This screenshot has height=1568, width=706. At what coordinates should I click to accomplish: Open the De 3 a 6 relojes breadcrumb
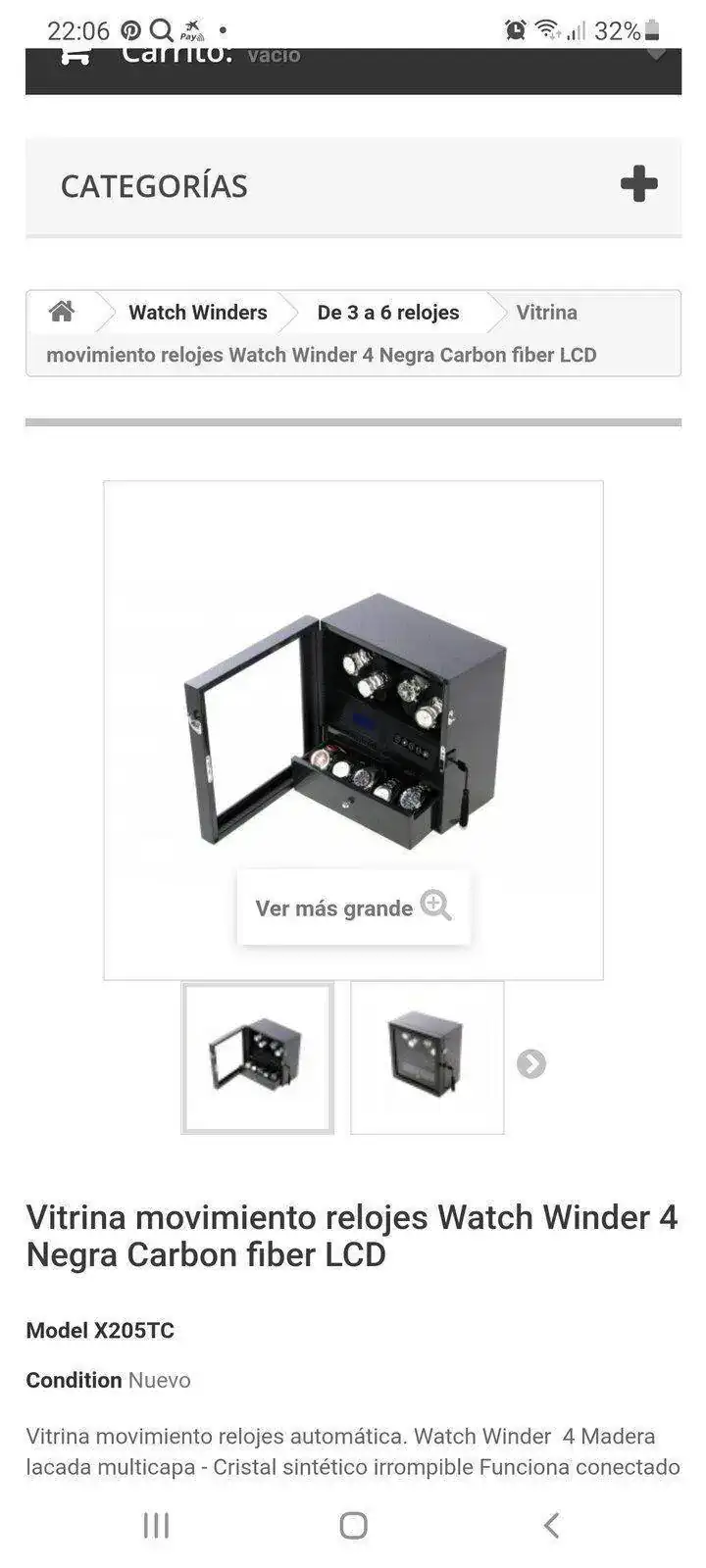pos(387,313)
